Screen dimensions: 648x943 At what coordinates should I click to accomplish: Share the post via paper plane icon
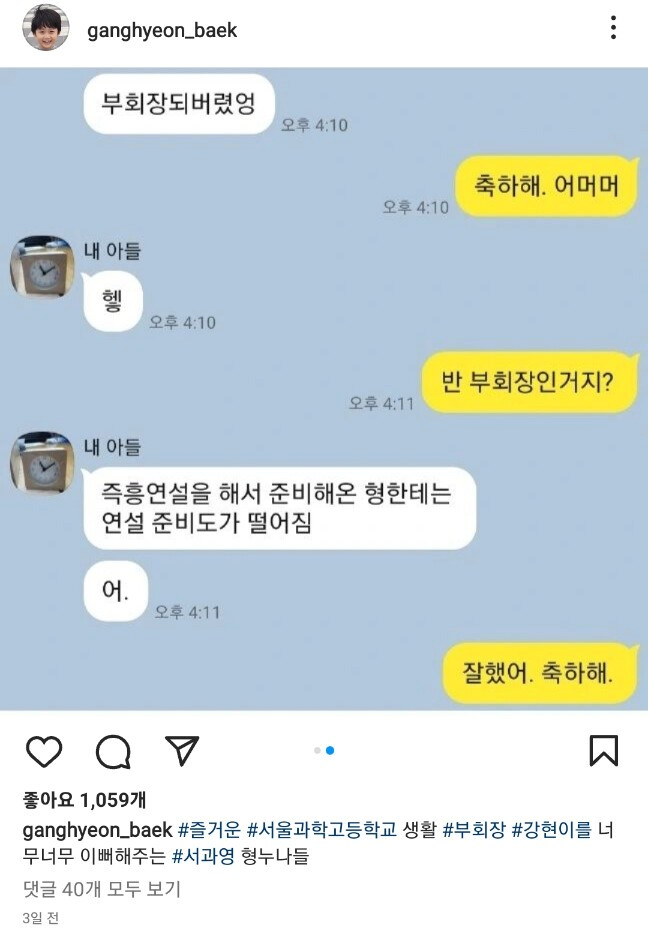[182, 751]
